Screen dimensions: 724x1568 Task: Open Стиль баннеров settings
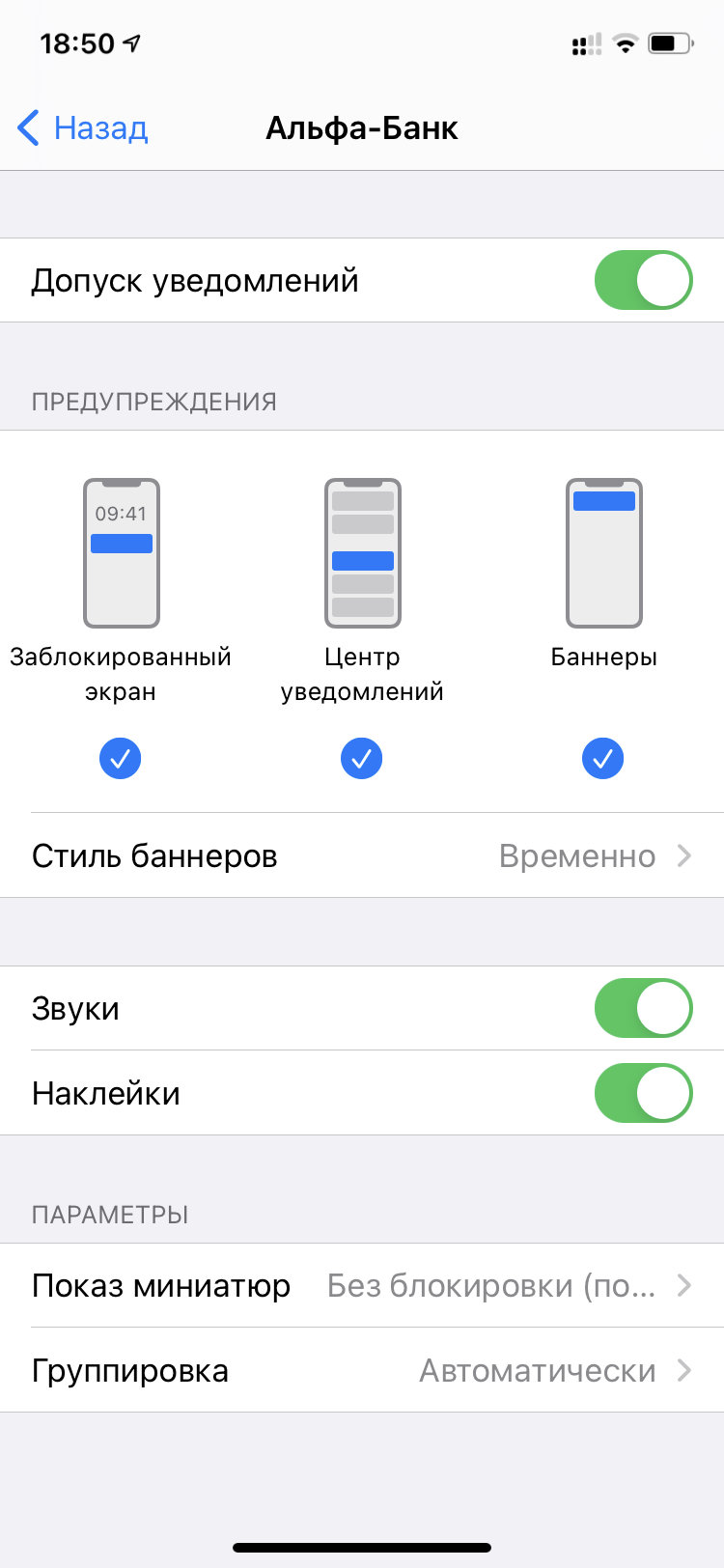coord(362,855)
